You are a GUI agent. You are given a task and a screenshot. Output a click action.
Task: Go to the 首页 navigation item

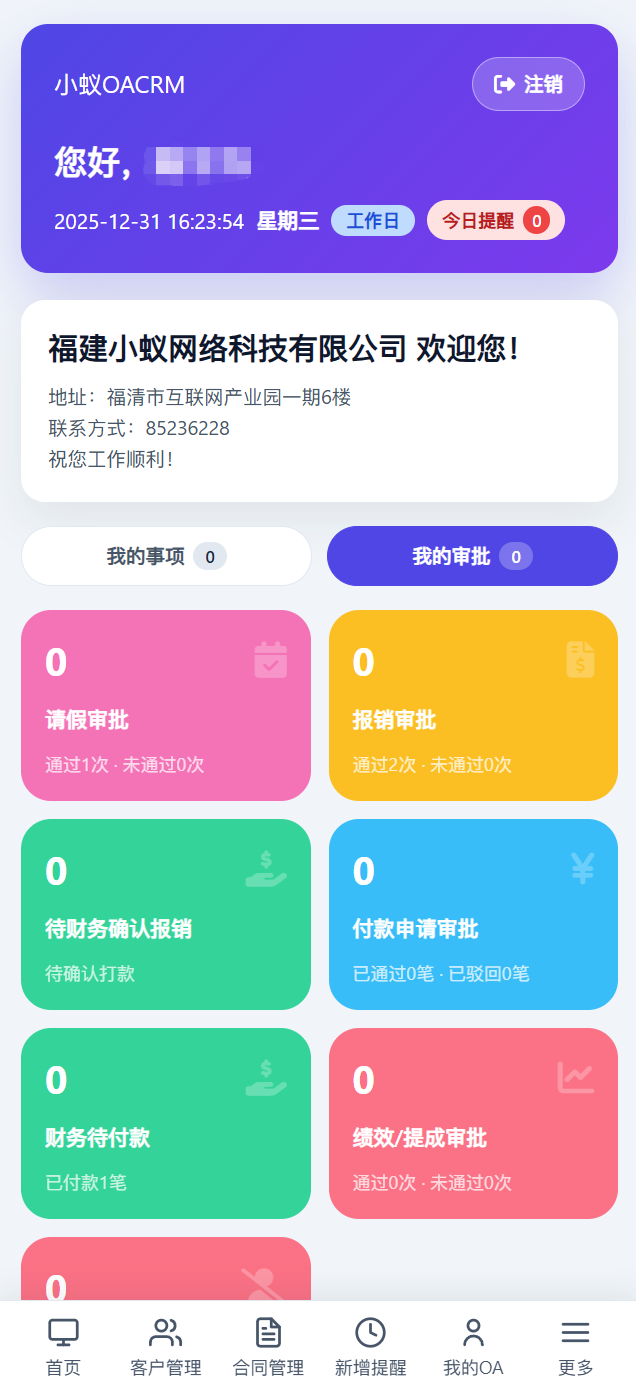[63, 1346]
